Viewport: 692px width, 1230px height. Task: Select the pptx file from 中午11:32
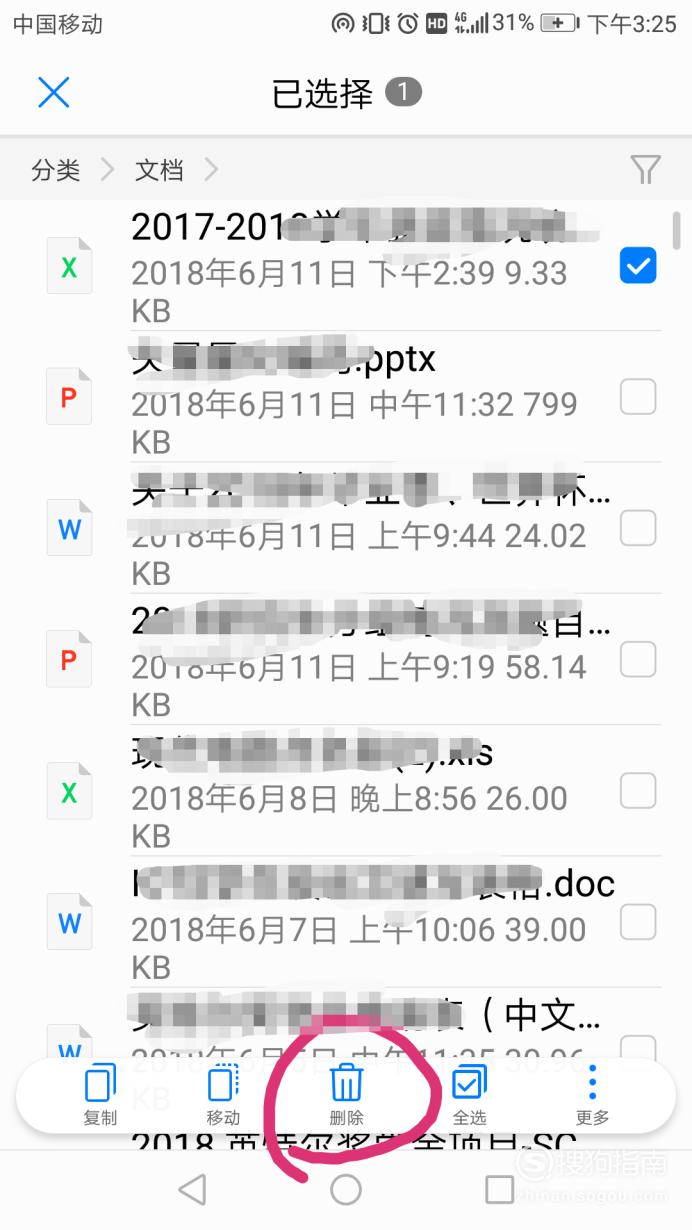pyautogui.click(x=638, y=397)
